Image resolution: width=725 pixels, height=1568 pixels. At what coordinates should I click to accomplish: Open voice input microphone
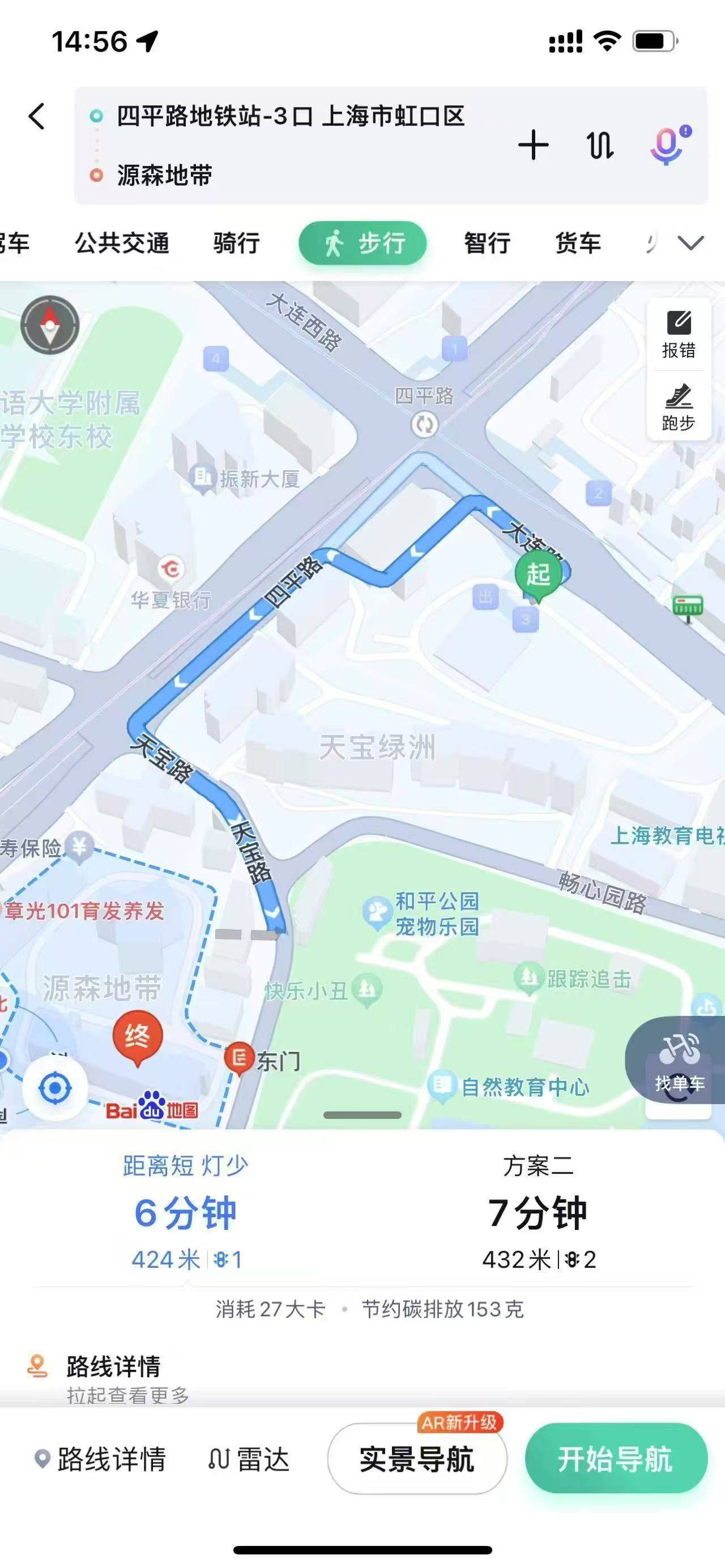pyautogui.click(x=667, y=145)
